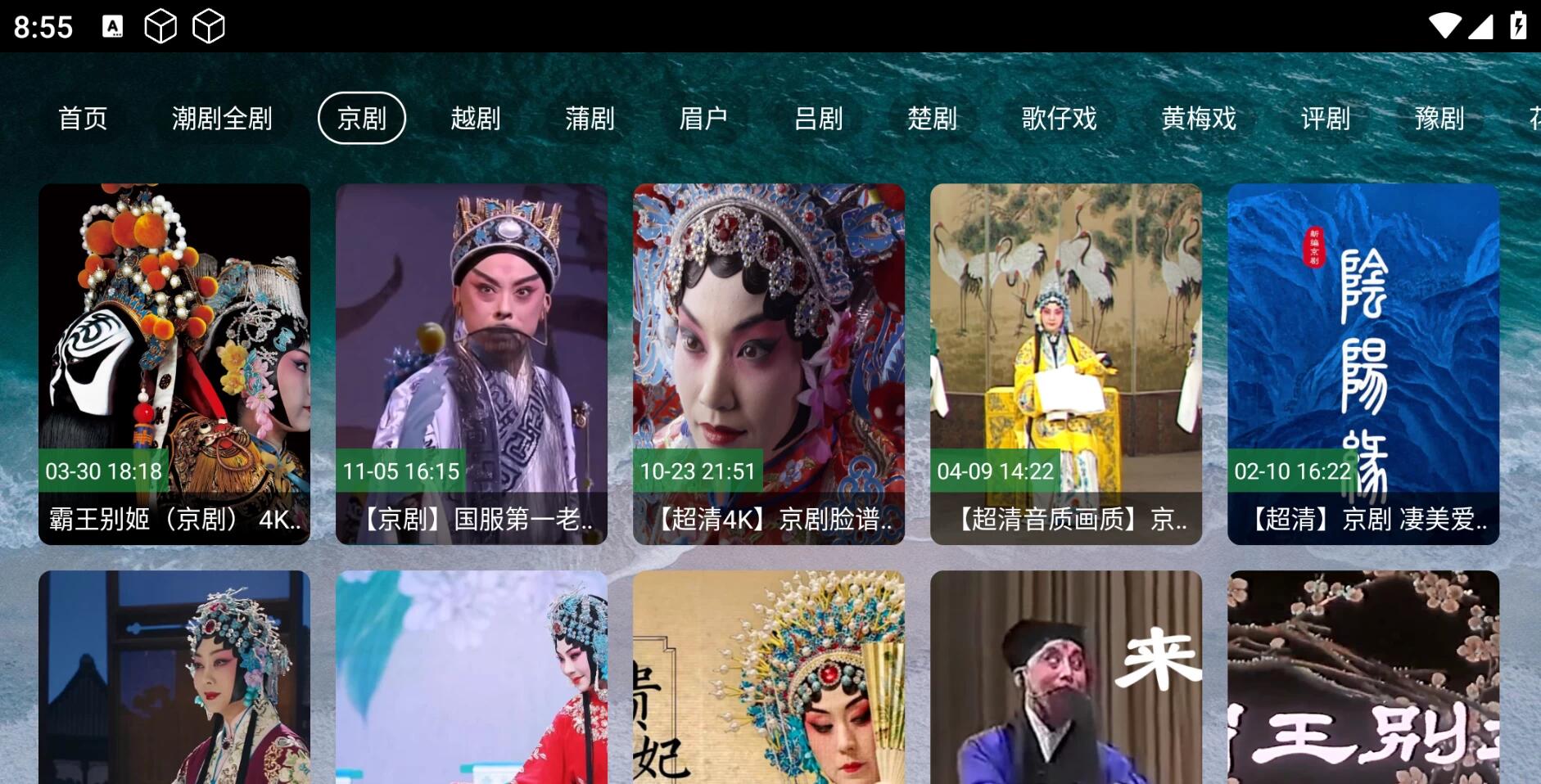
Task: Open the 【超清音质画质】京 video card
Action: 1066,363
